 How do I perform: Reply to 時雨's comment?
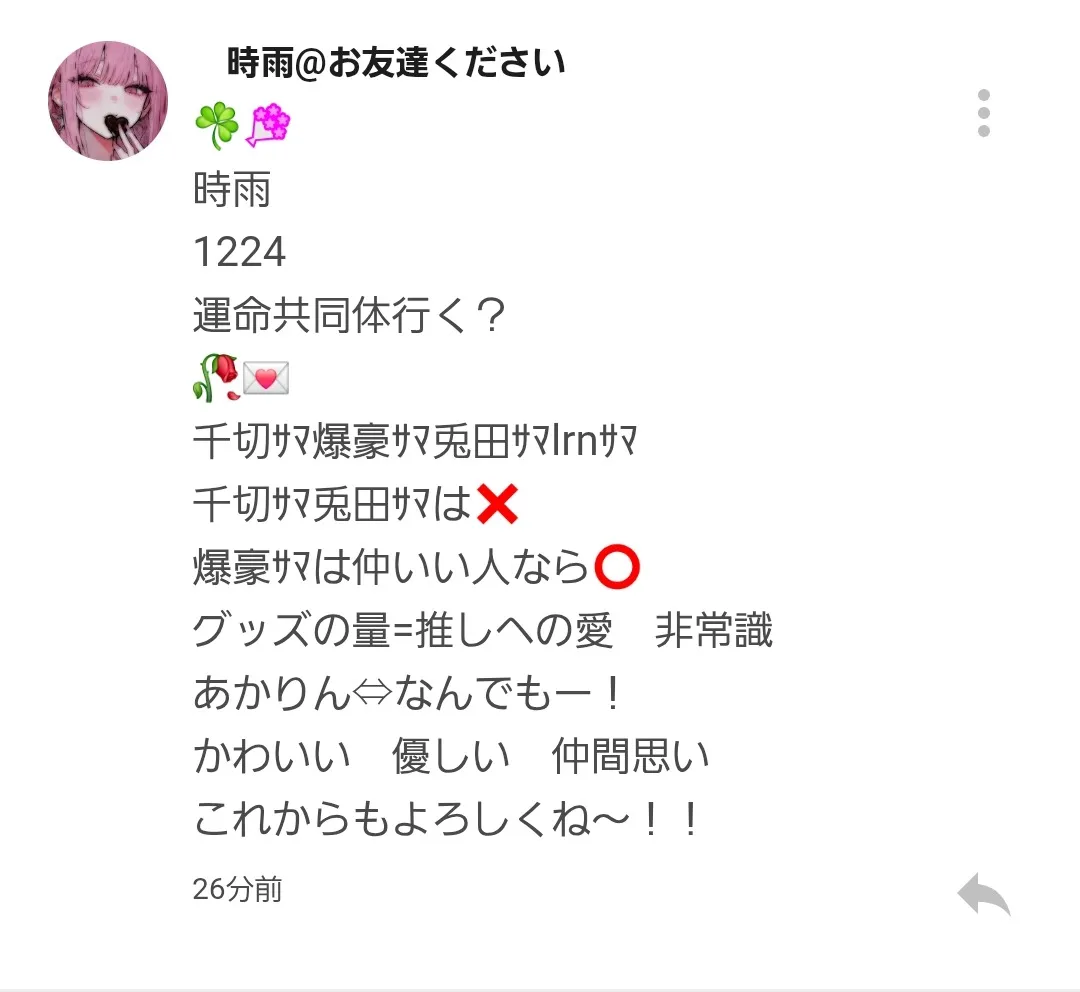983,893
